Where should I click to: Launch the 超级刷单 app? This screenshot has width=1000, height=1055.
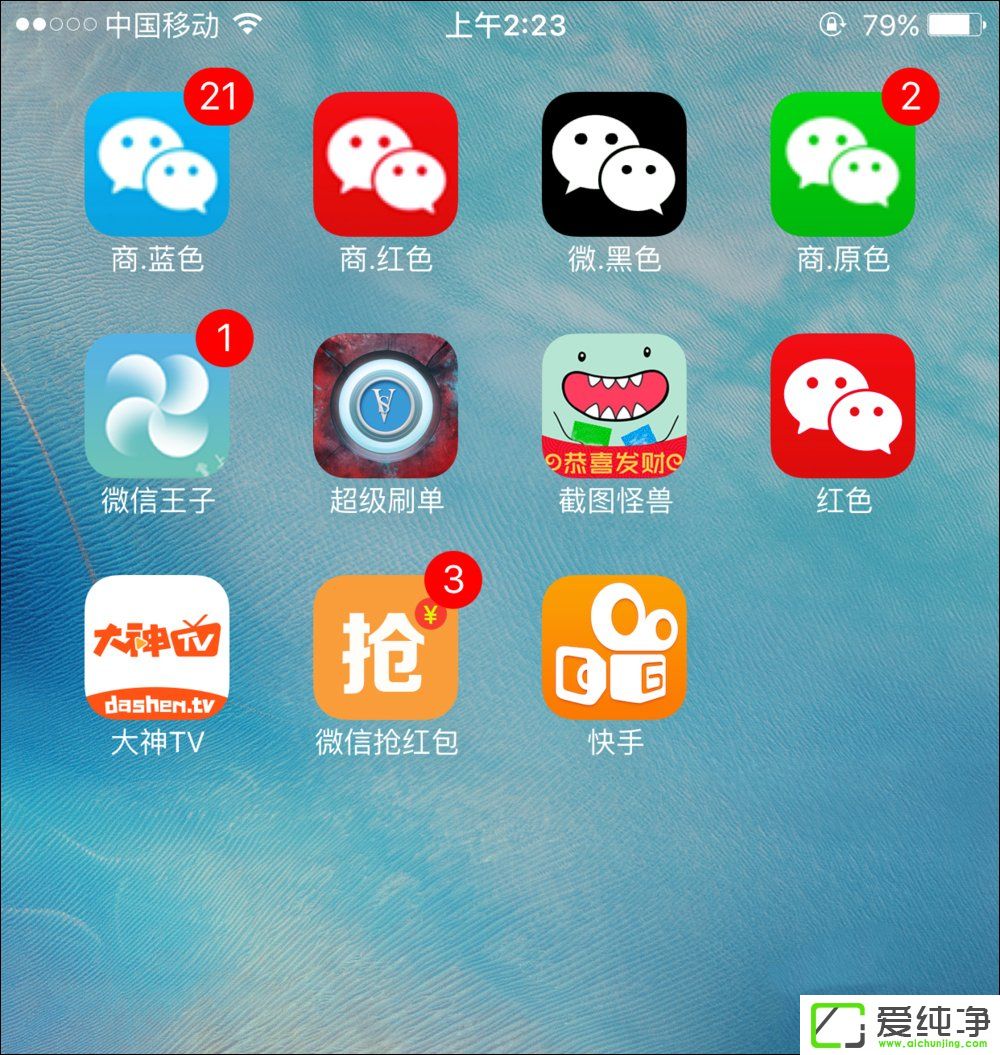tap(386, 406)
